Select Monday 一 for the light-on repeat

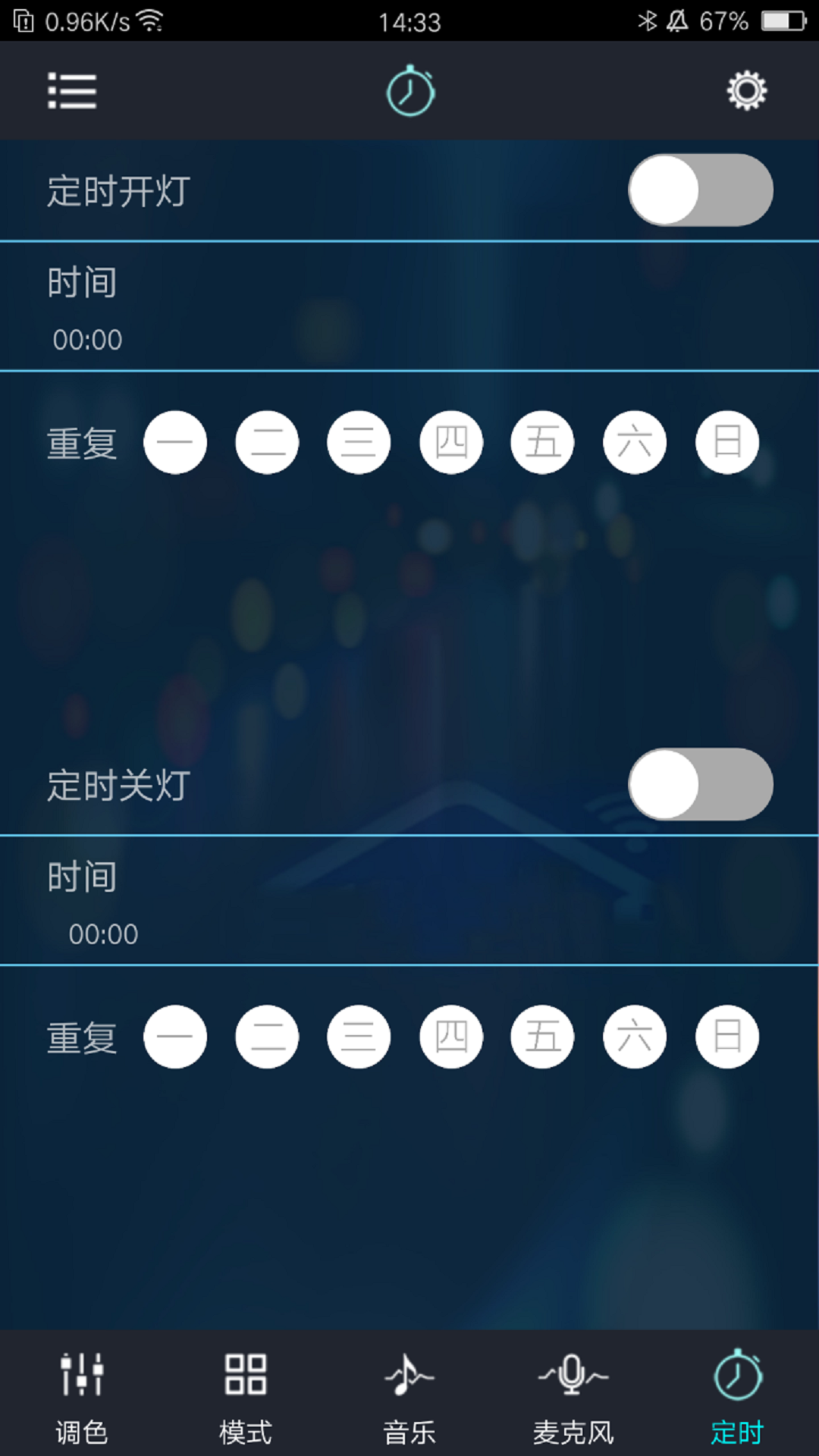pyautogui.click(x=175, y=443)
